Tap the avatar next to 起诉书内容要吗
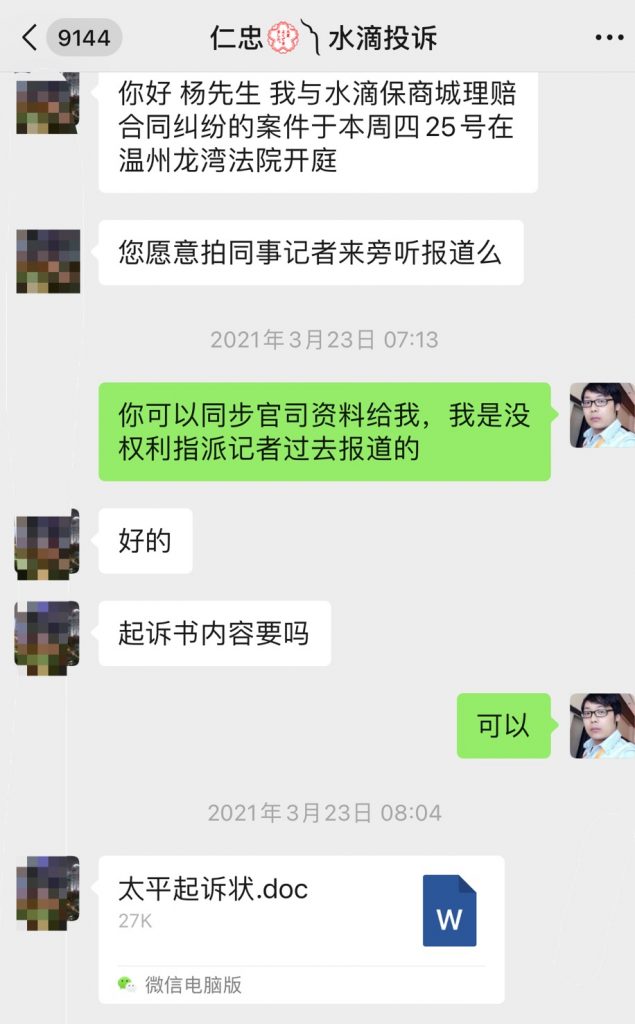 47,636
